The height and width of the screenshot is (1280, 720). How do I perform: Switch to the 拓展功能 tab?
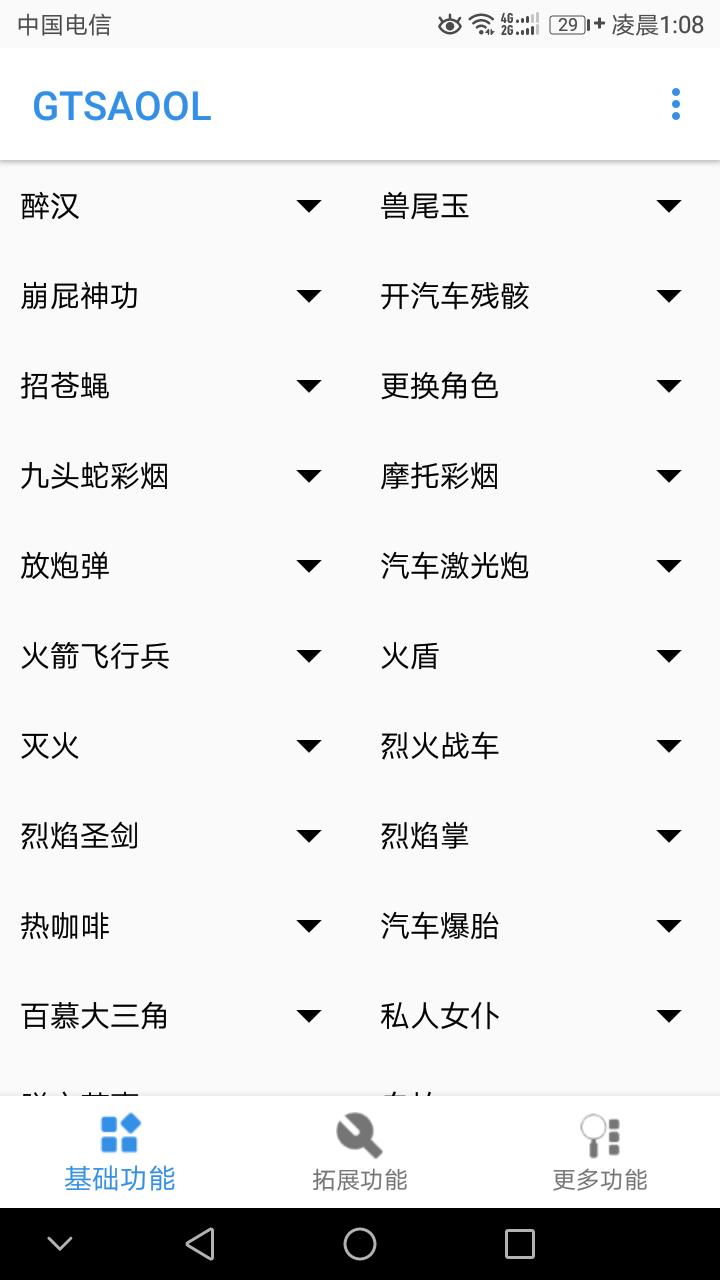(x=360, y=1152)
